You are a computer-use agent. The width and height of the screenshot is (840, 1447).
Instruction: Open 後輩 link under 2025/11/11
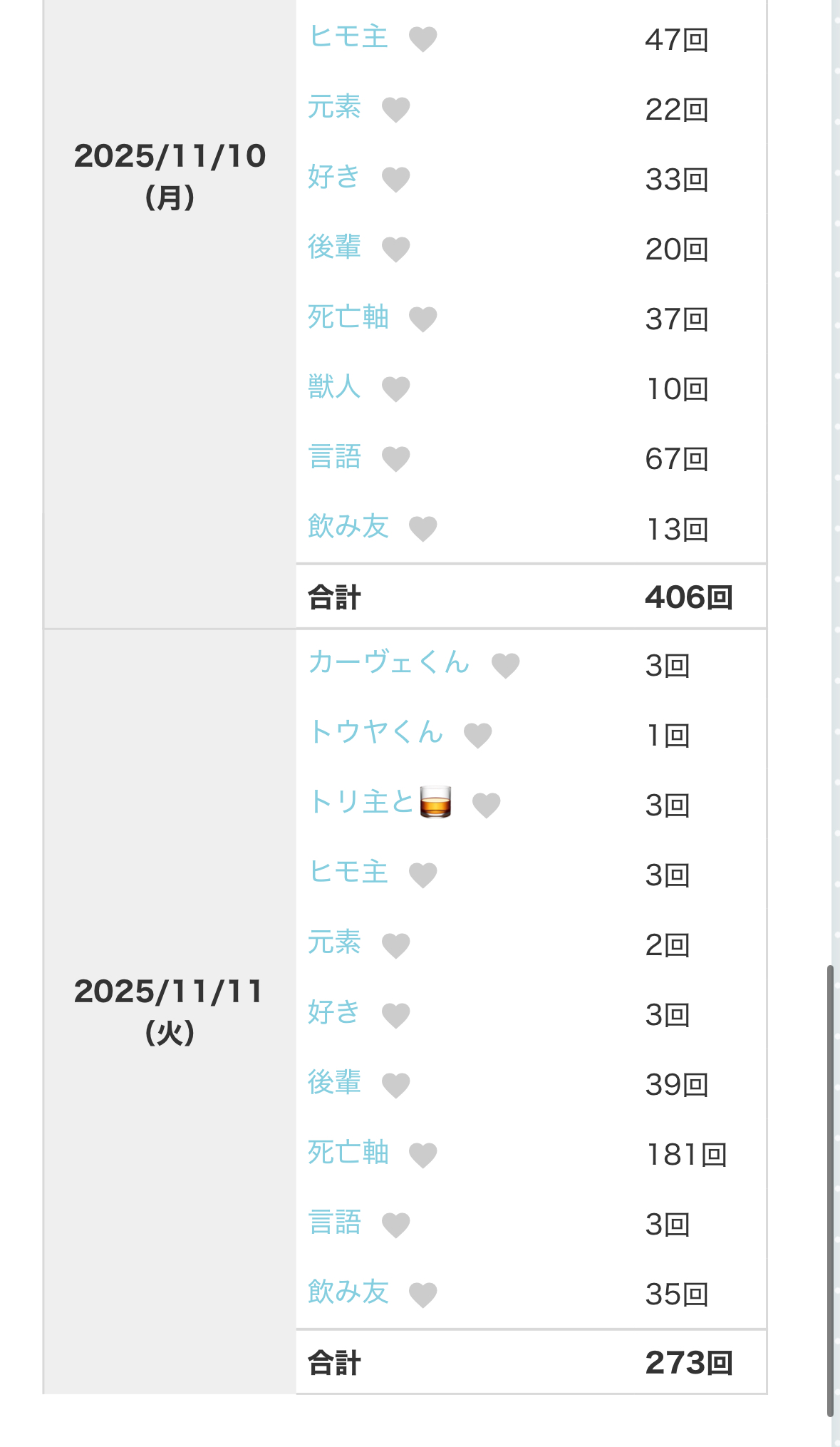point(334,1082)
